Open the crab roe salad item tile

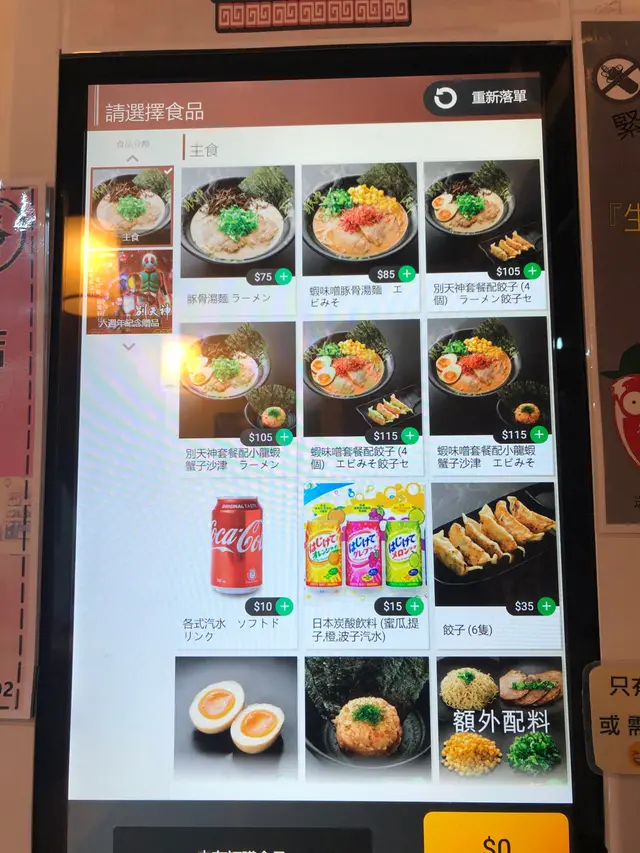(x=367, y=716)
